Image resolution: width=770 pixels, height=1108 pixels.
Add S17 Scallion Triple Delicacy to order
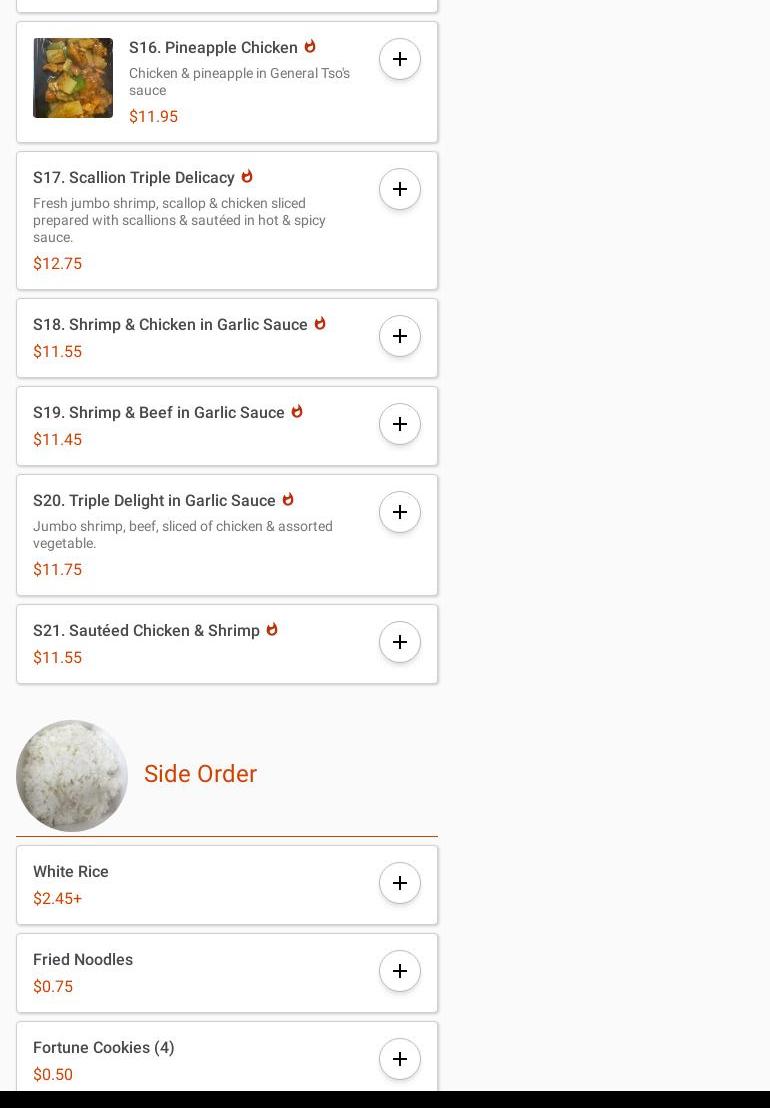click(400, 189)
